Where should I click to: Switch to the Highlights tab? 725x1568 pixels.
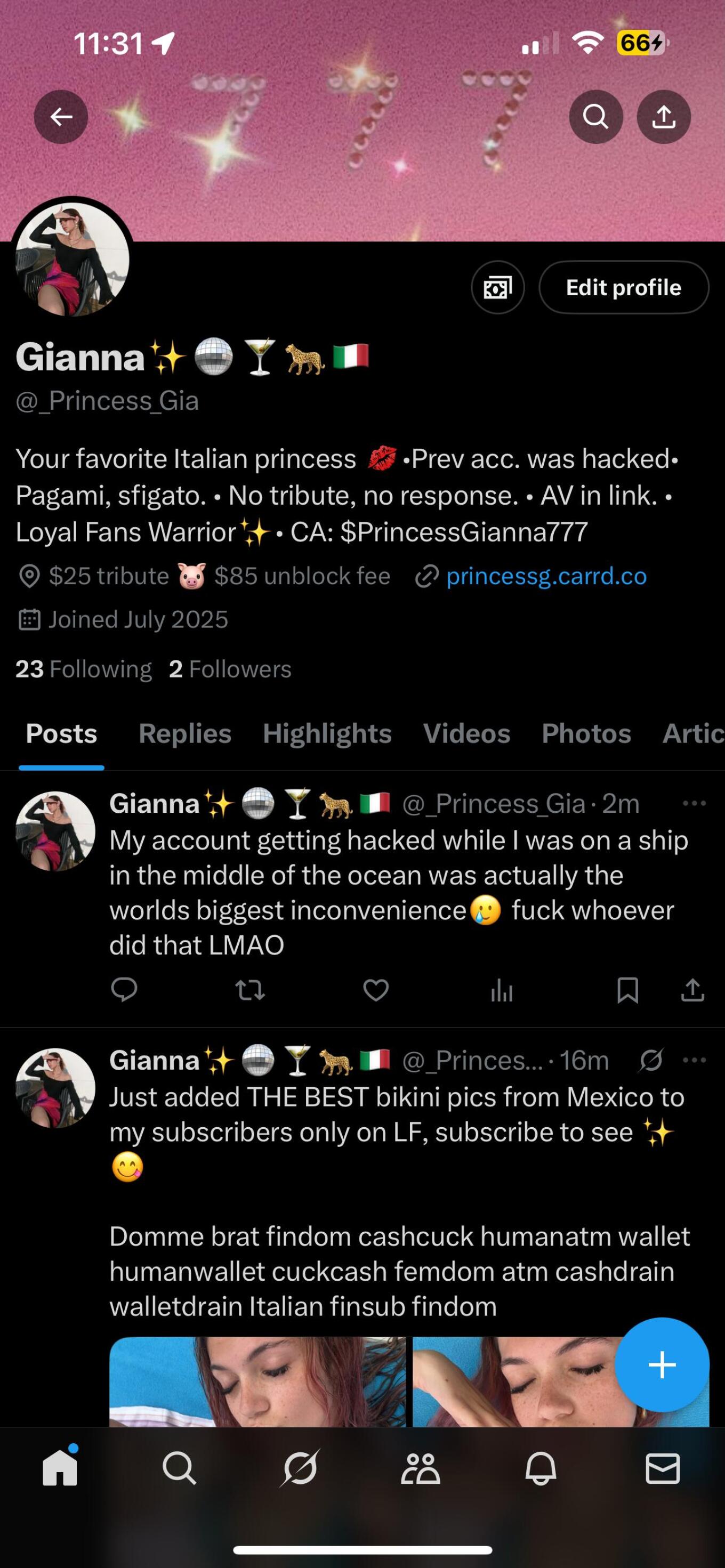pos(327,733)
